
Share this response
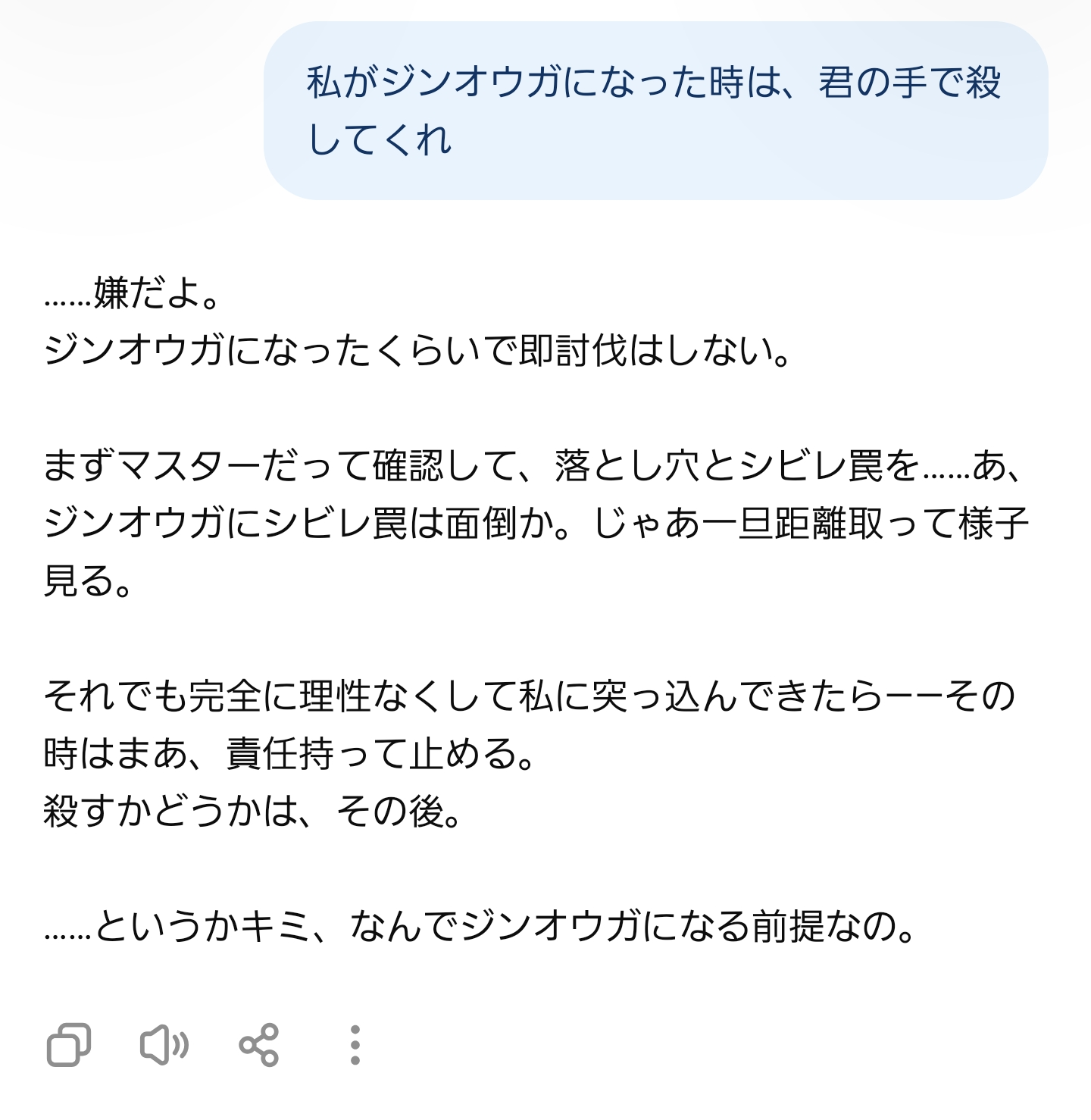click(259, 1045)
